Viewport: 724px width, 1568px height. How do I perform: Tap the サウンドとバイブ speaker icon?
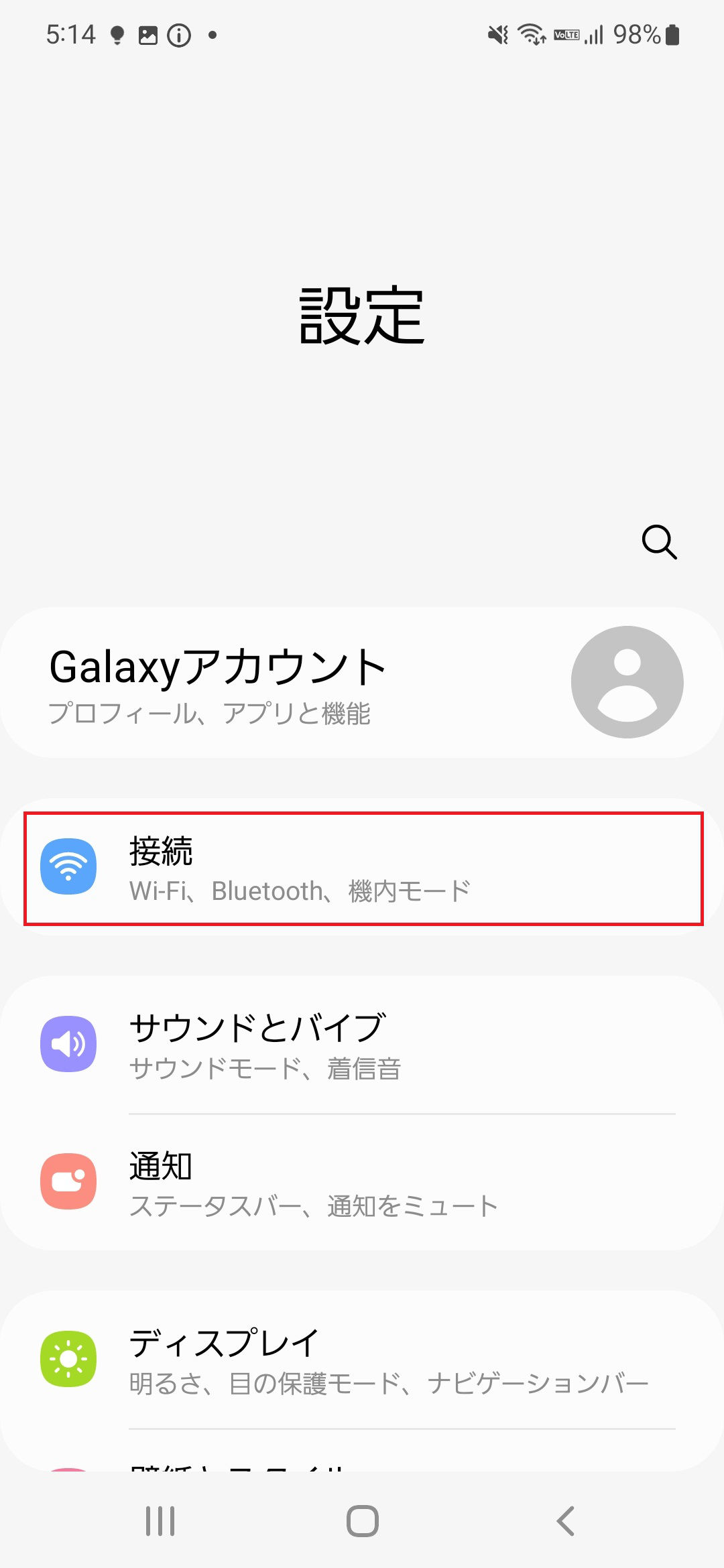click(69, 1043)
